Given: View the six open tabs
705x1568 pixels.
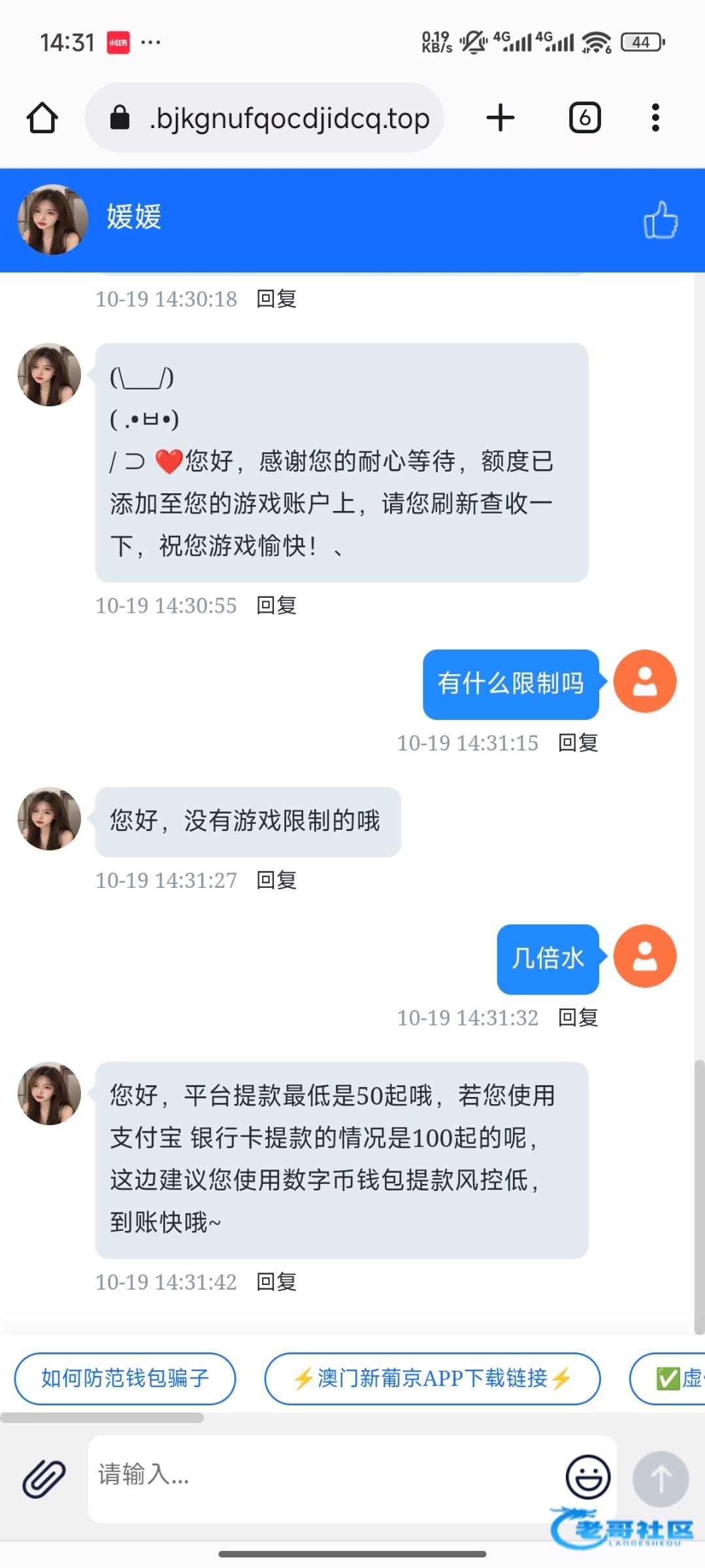Looking at the screenshot, I should pos(584,118).
